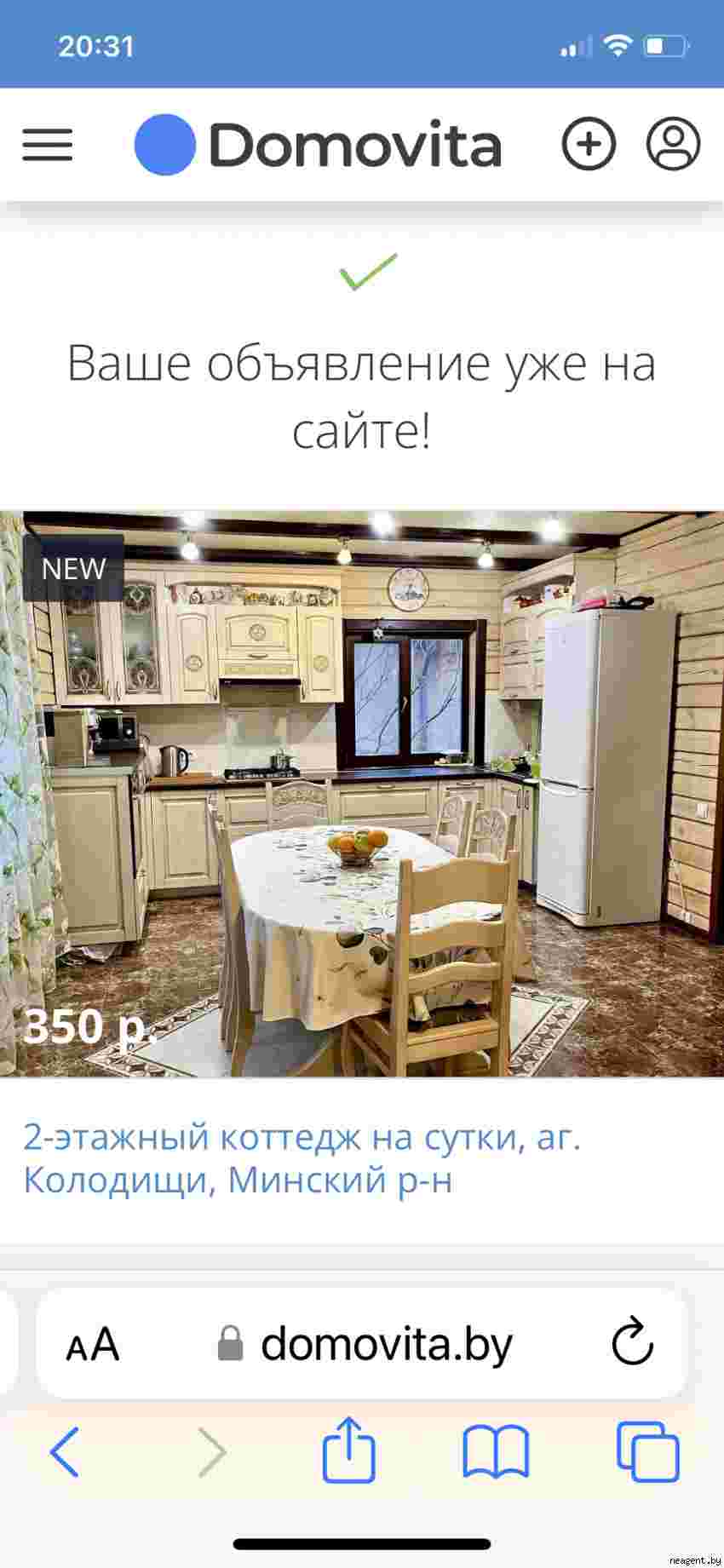Tap the Domovita logo to go home
Viewport: 724px width, 1568px height.
pos(318,145)
